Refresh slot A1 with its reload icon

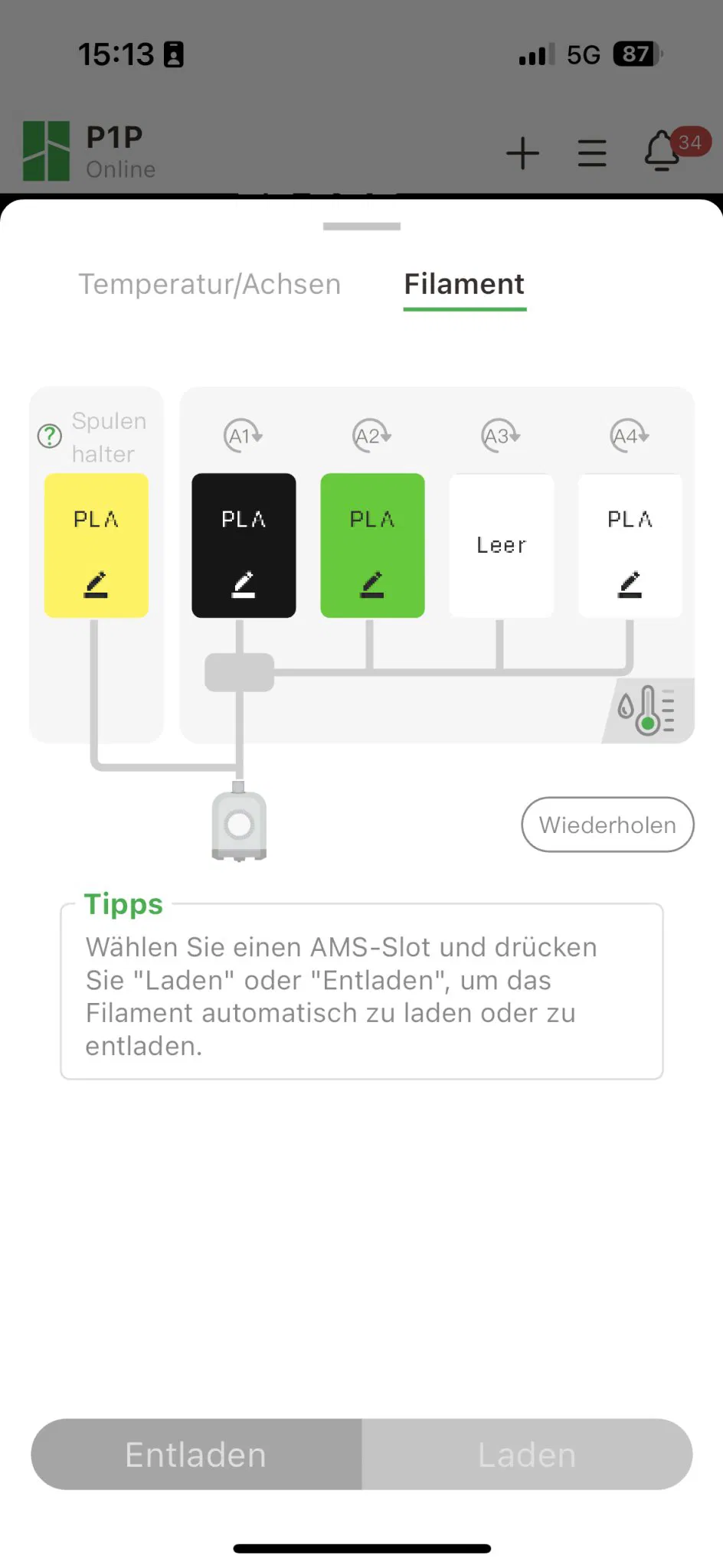tap(244, 436)
